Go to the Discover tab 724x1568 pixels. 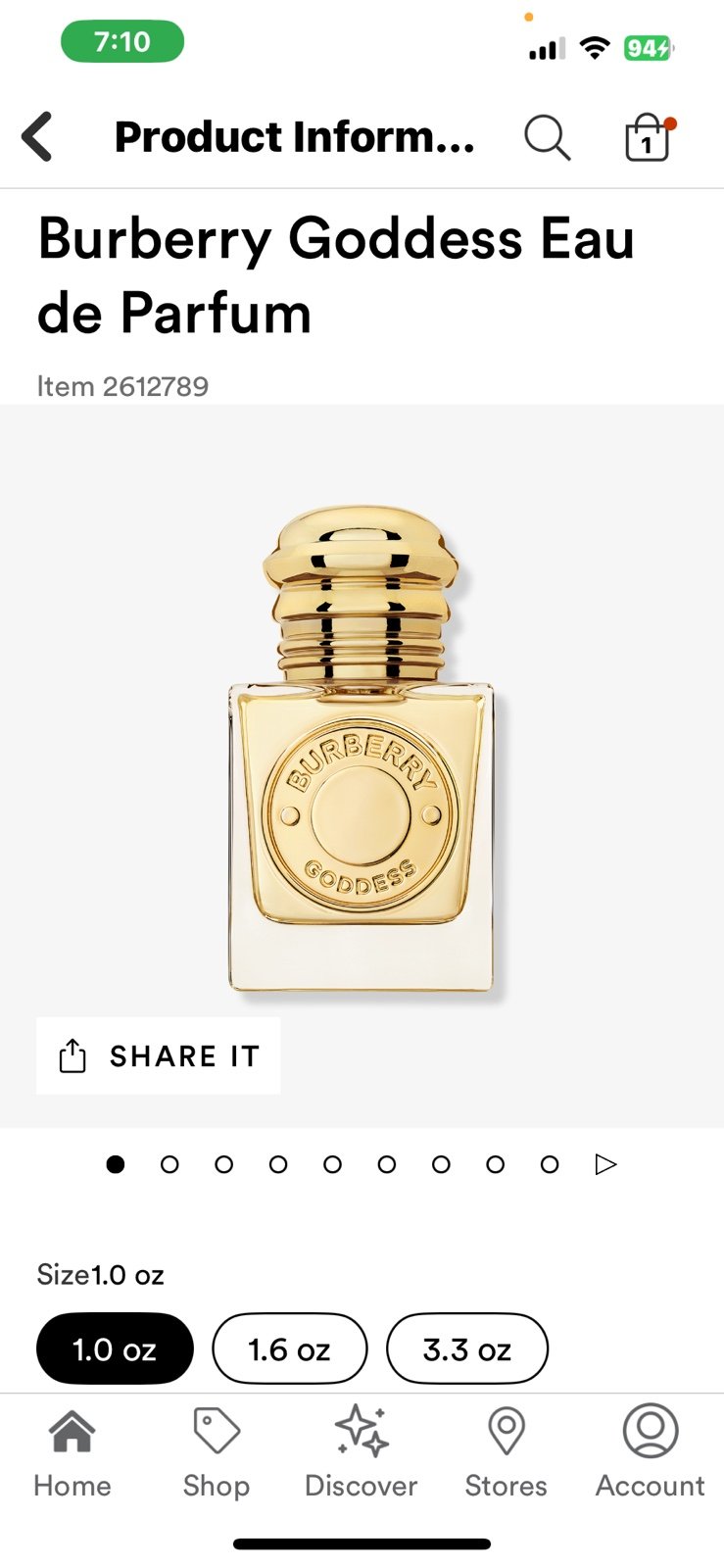[x=362, y=1452]
